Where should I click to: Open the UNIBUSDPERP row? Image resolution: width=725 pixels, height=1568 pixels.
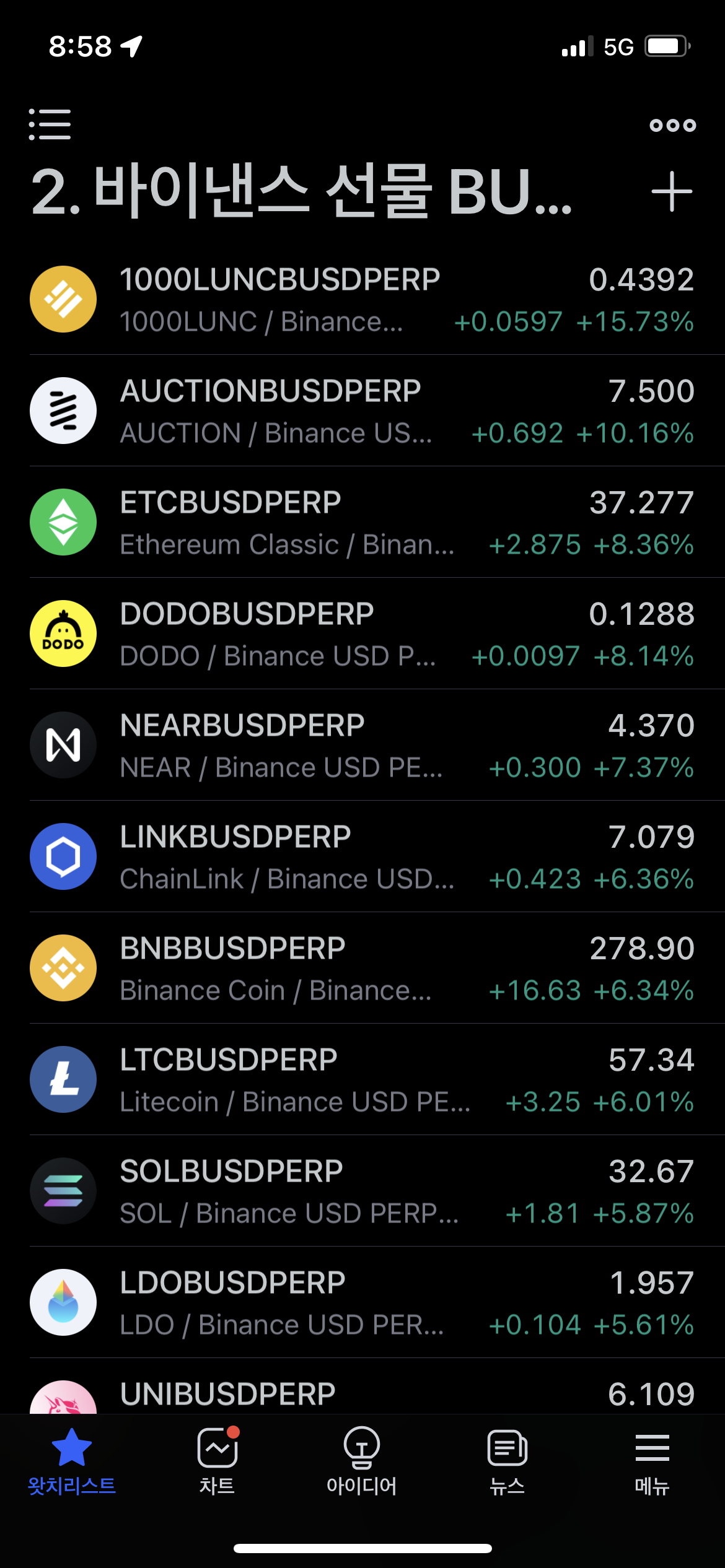pyautogui.click(x=362, y=1387)
